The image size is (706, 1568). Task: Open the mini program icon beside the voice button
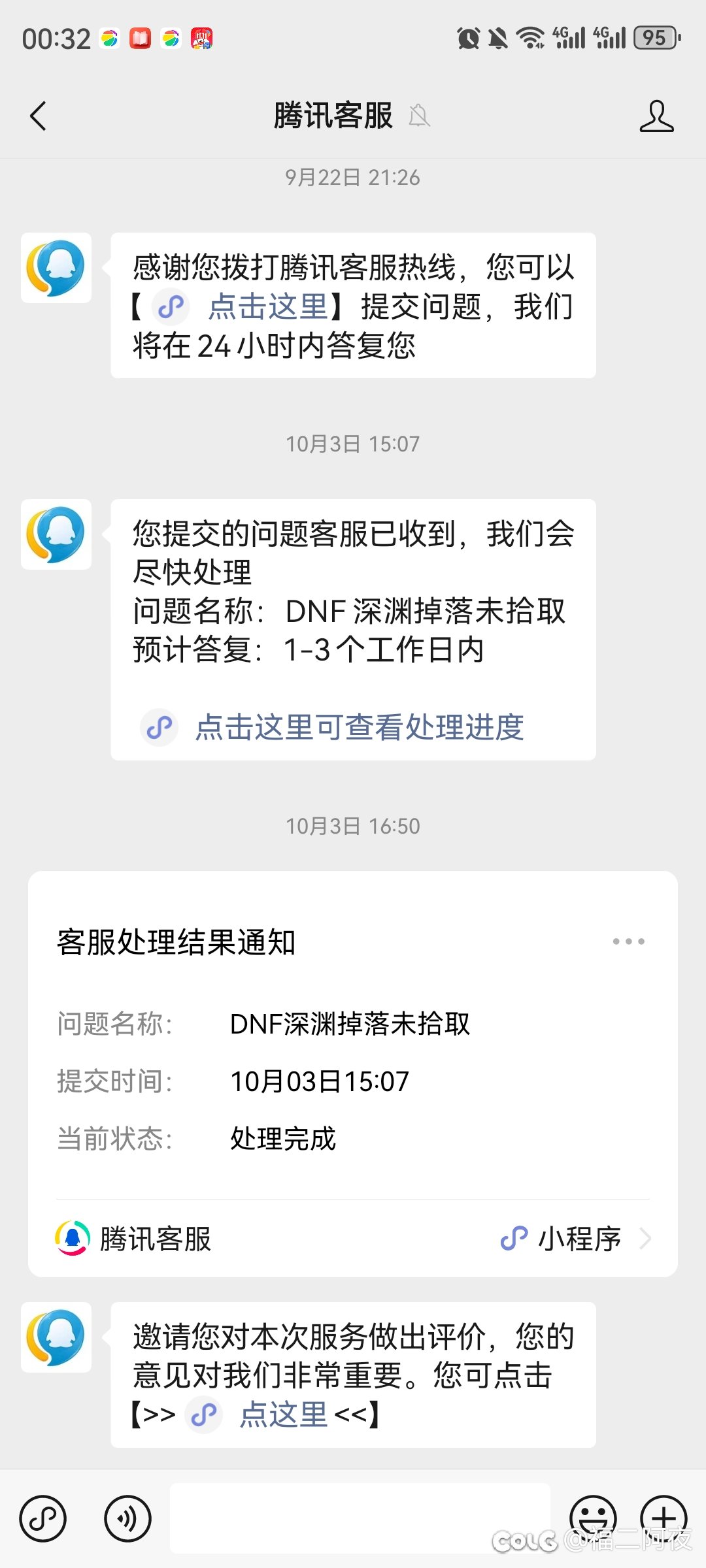pyautogui.click(x=43, y=1518)
